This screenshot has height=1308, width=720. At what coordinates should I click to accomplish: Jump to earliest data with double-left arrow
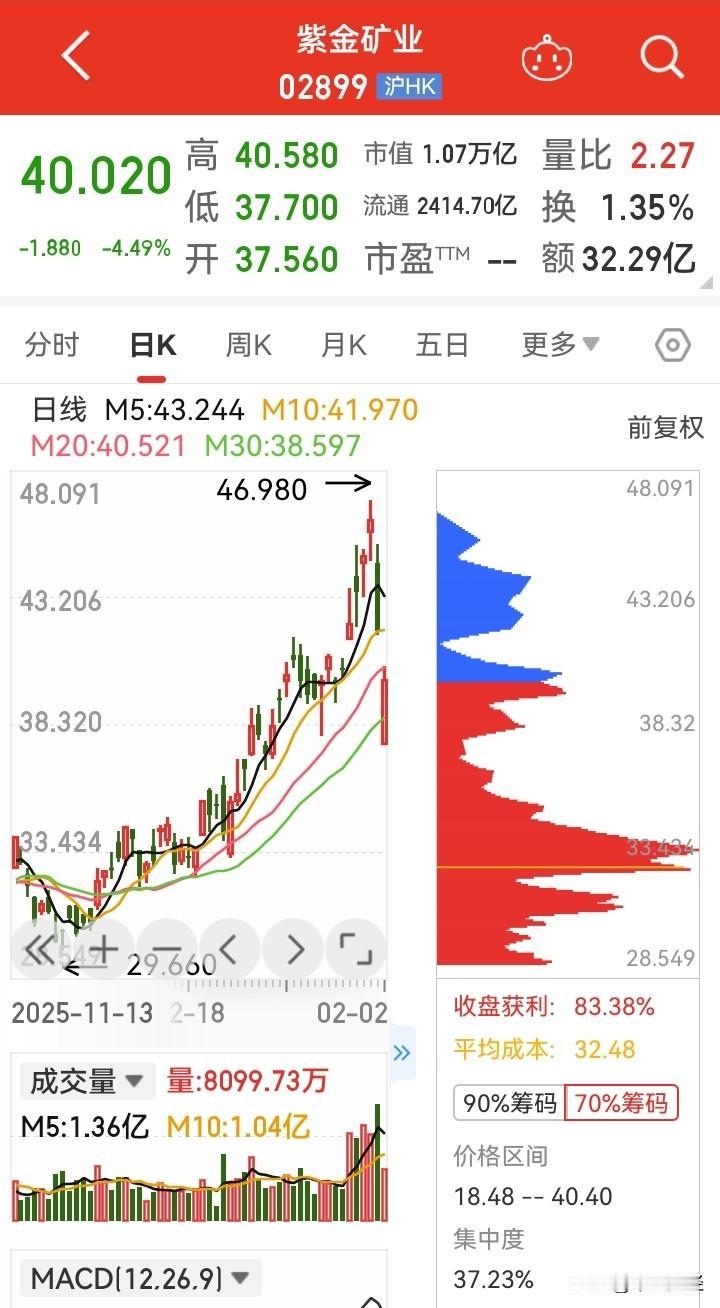40,950
